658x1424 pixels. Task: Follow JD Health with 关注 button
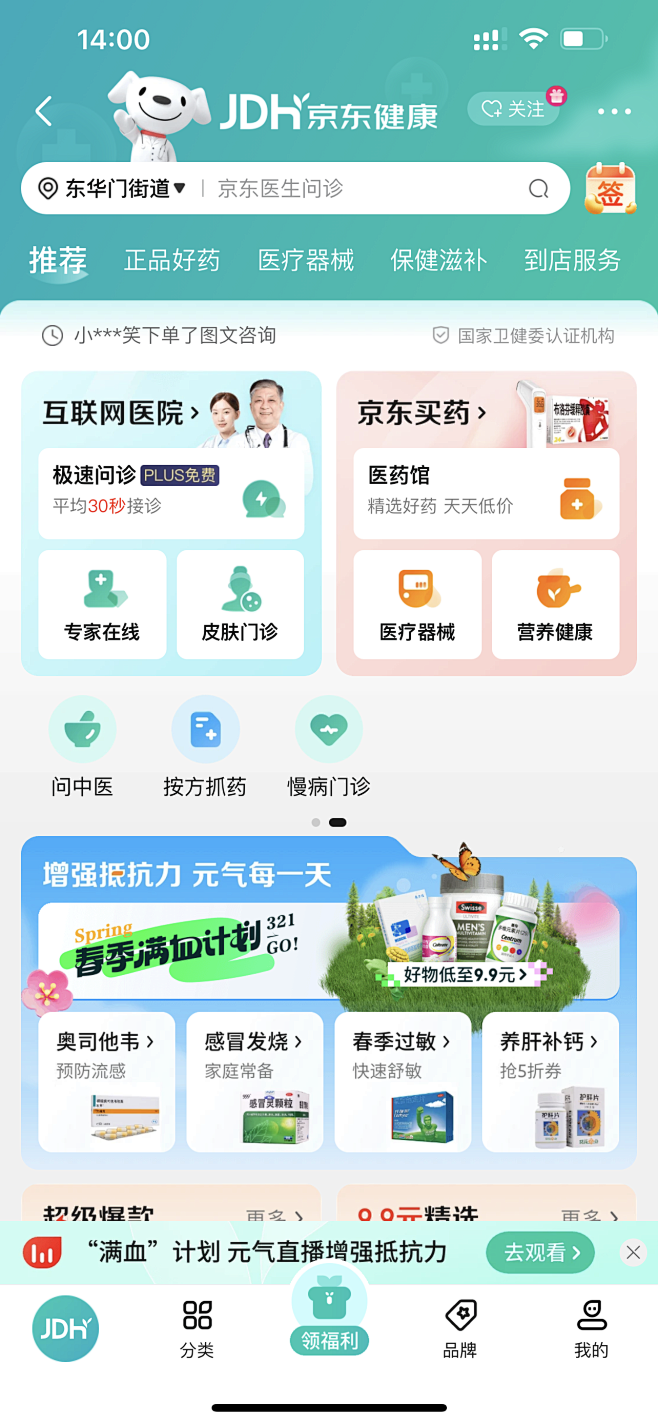click(x=512, y=109)
